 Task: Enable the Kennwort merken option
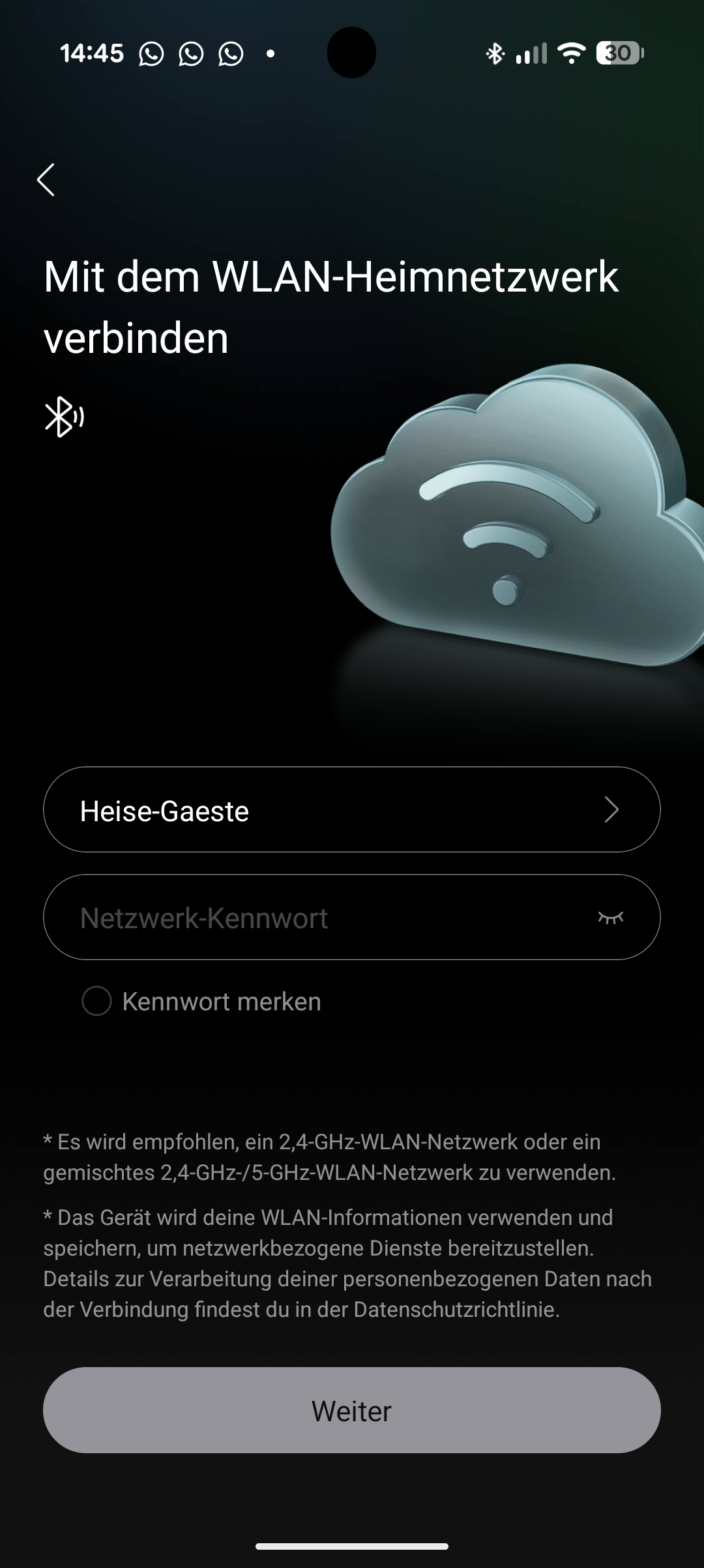pyautogui.click(x=97, y=1001)
